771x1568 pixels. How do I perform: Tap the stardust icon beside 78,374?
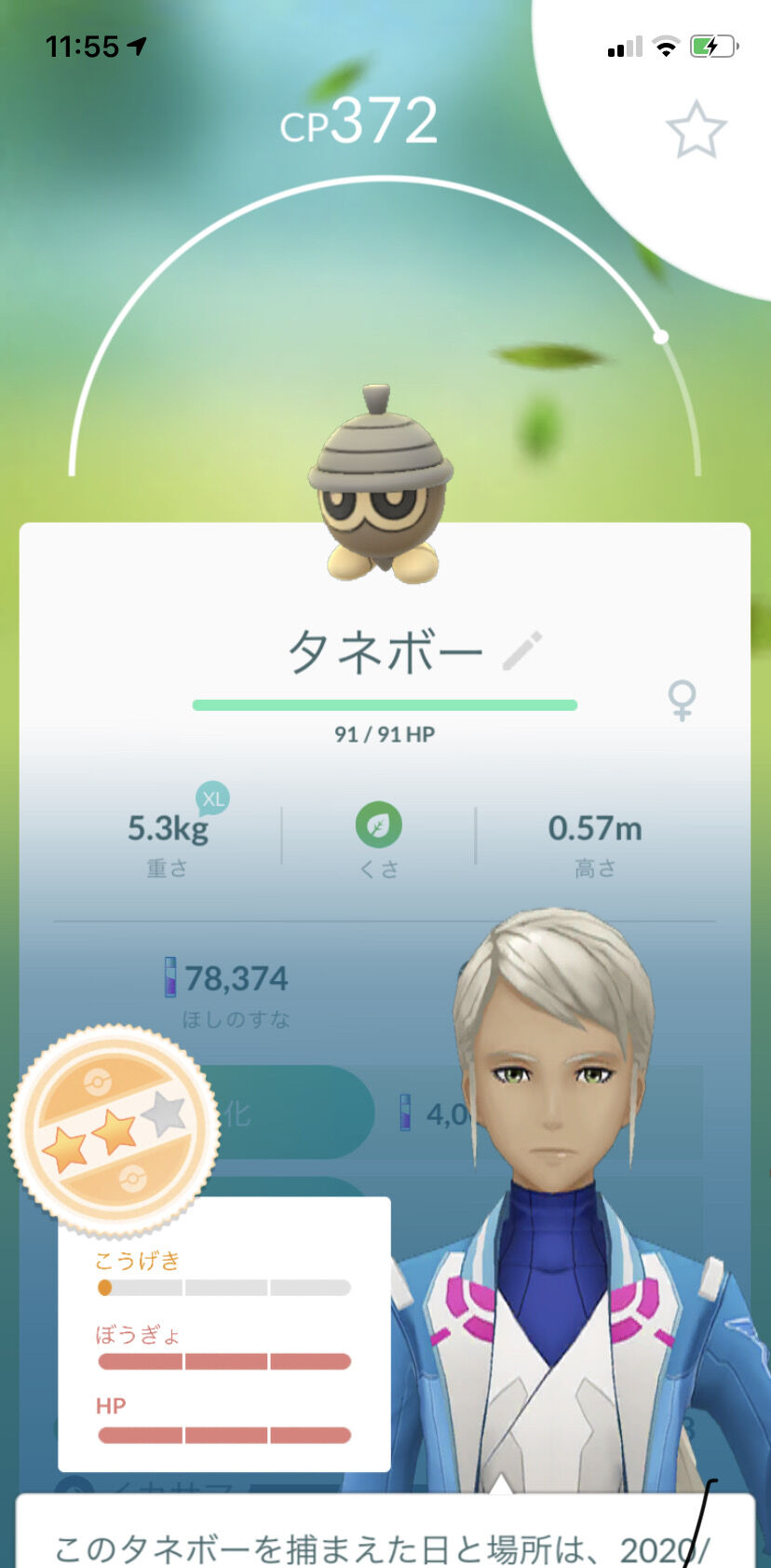168,978
